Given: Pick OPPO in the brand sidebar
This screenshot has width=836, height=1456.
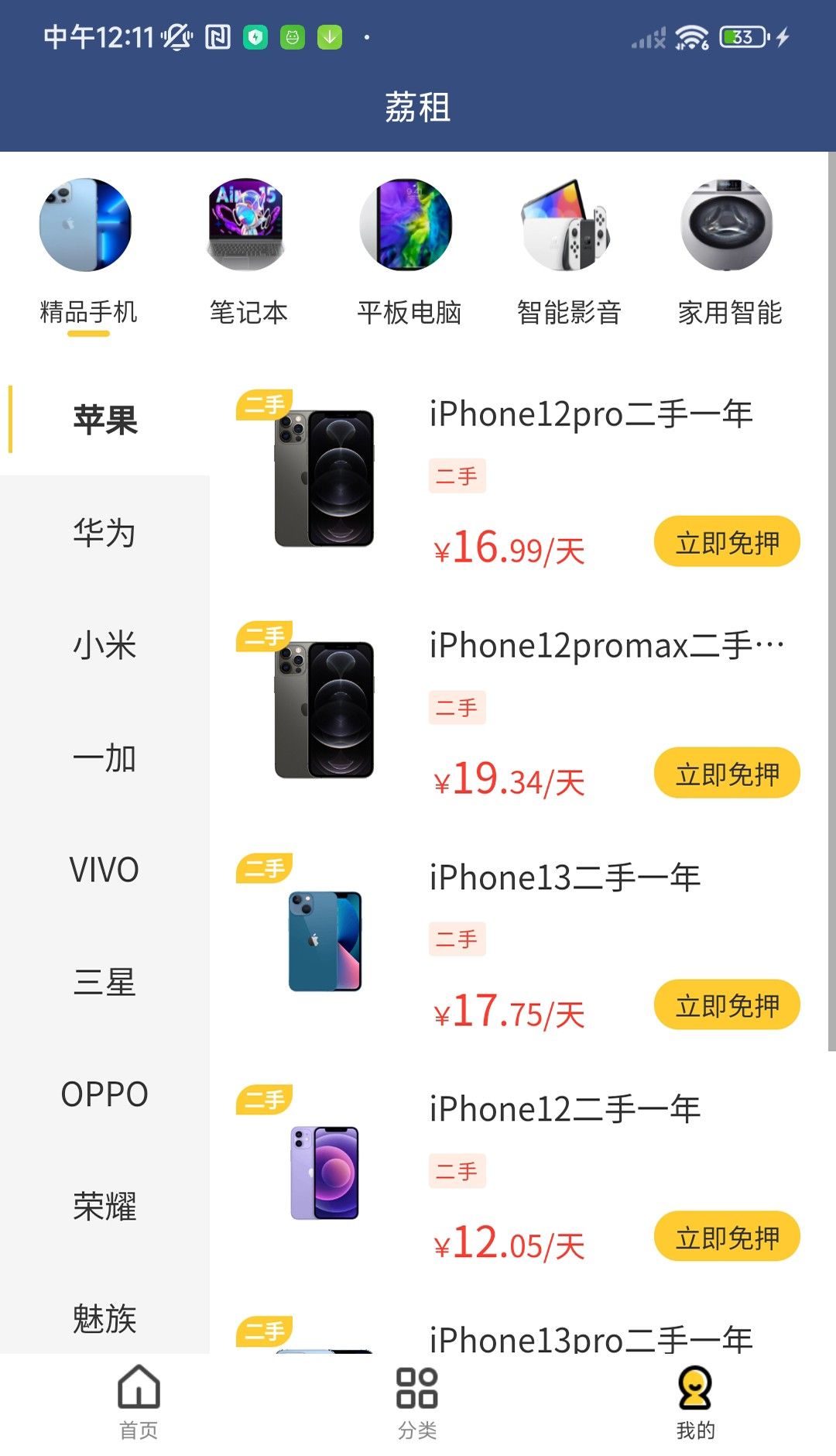Looking at the screenshot, I should click(104, 1094).
